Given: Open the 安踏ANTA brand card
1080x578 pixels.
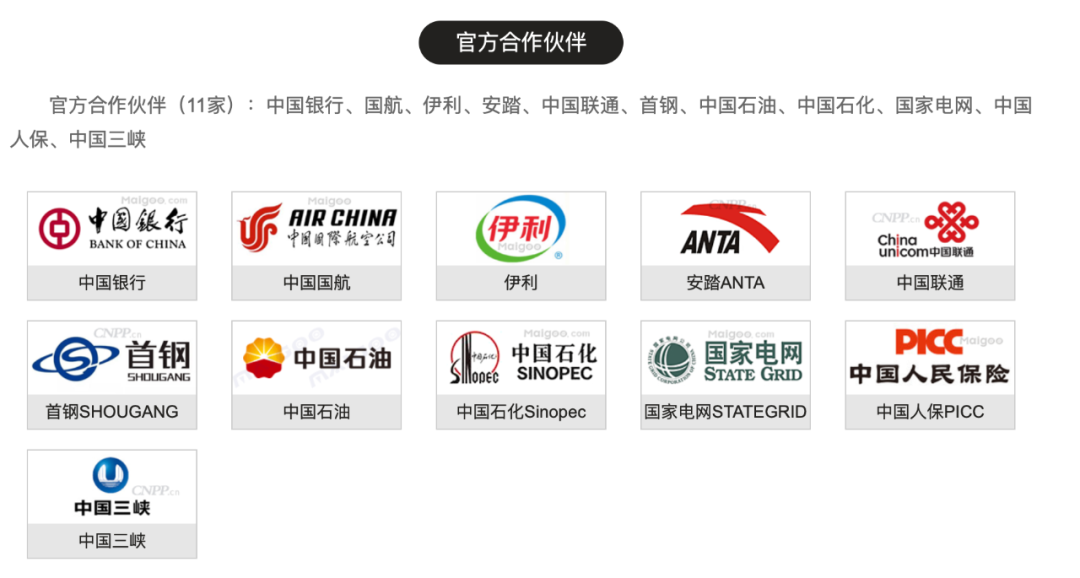Looking at the screenshot, I should [725, 245].
